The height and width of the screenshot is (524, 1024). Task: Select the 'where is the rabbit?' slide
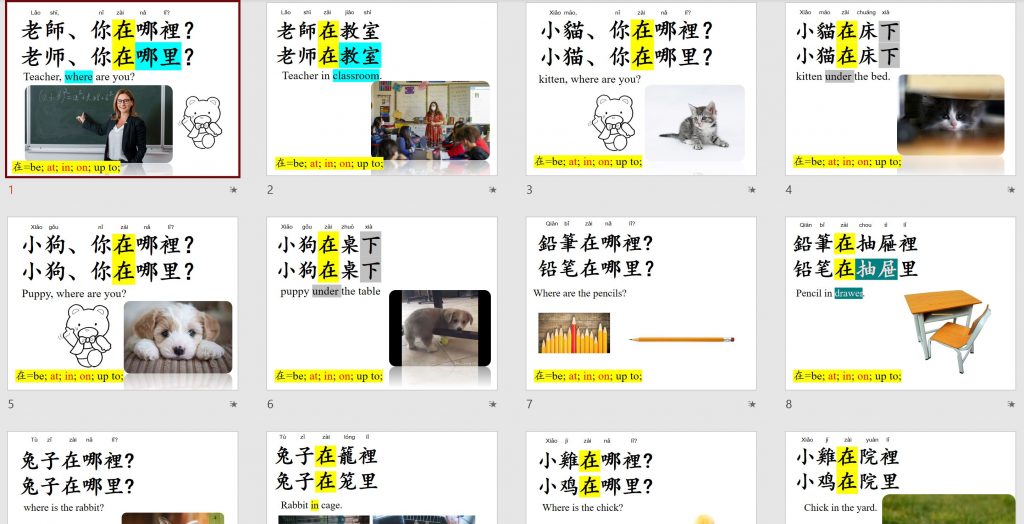coord(122,480)
